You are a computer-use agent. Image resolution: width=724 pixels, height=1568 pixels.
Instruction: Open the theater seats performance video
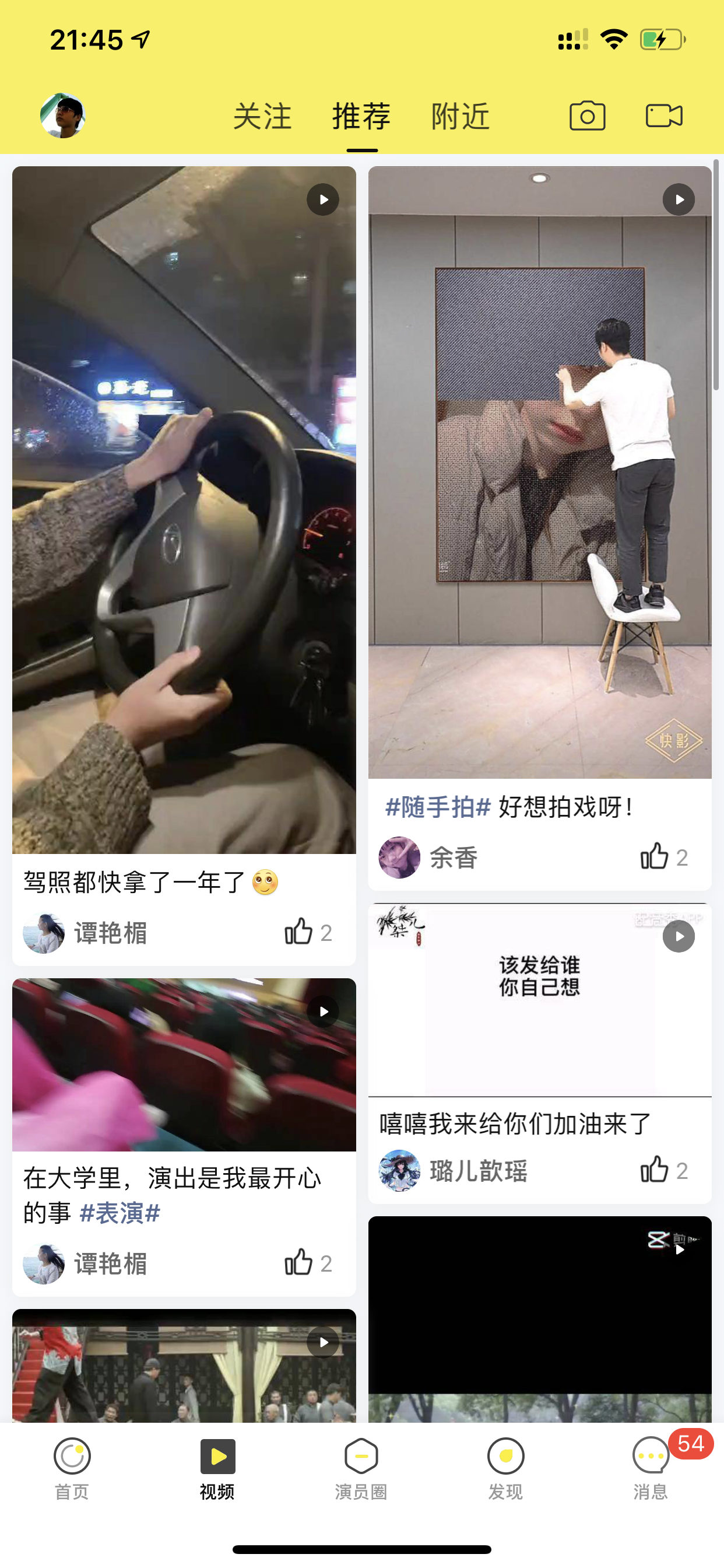[184, 1064]
